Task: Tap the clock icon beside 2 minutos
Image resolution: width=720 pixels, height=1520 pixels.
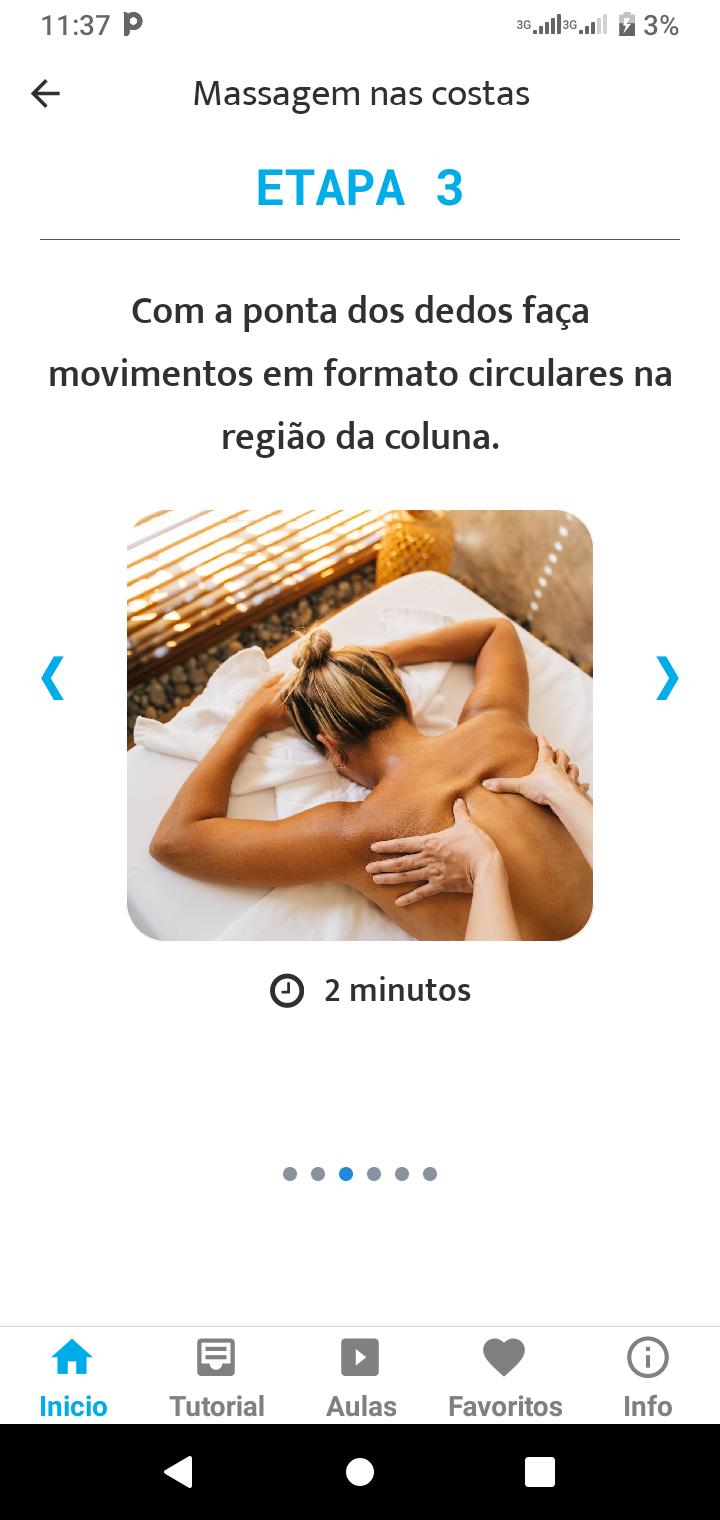Action: tap(286, 990)
